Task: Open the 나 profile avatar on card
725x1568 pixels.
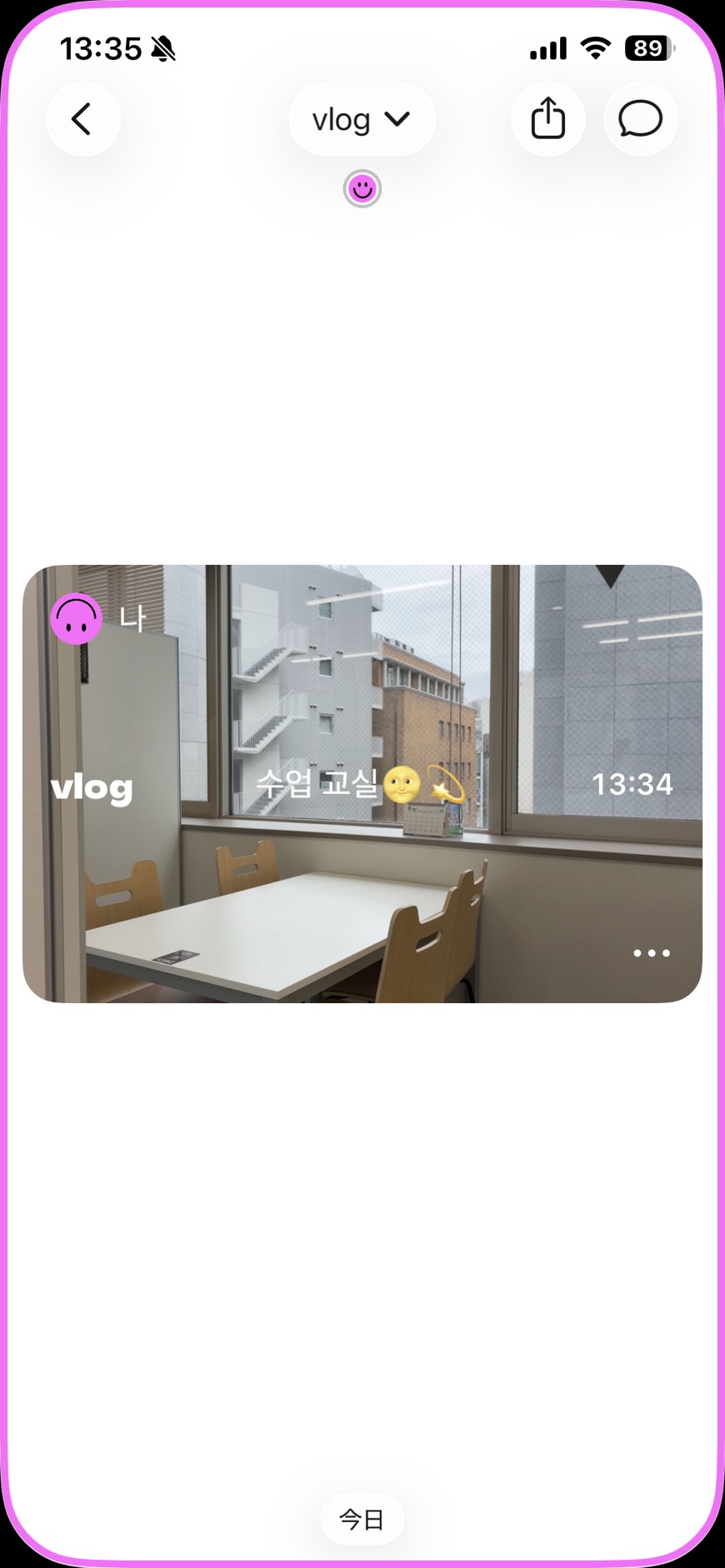Action: [77, 618]
